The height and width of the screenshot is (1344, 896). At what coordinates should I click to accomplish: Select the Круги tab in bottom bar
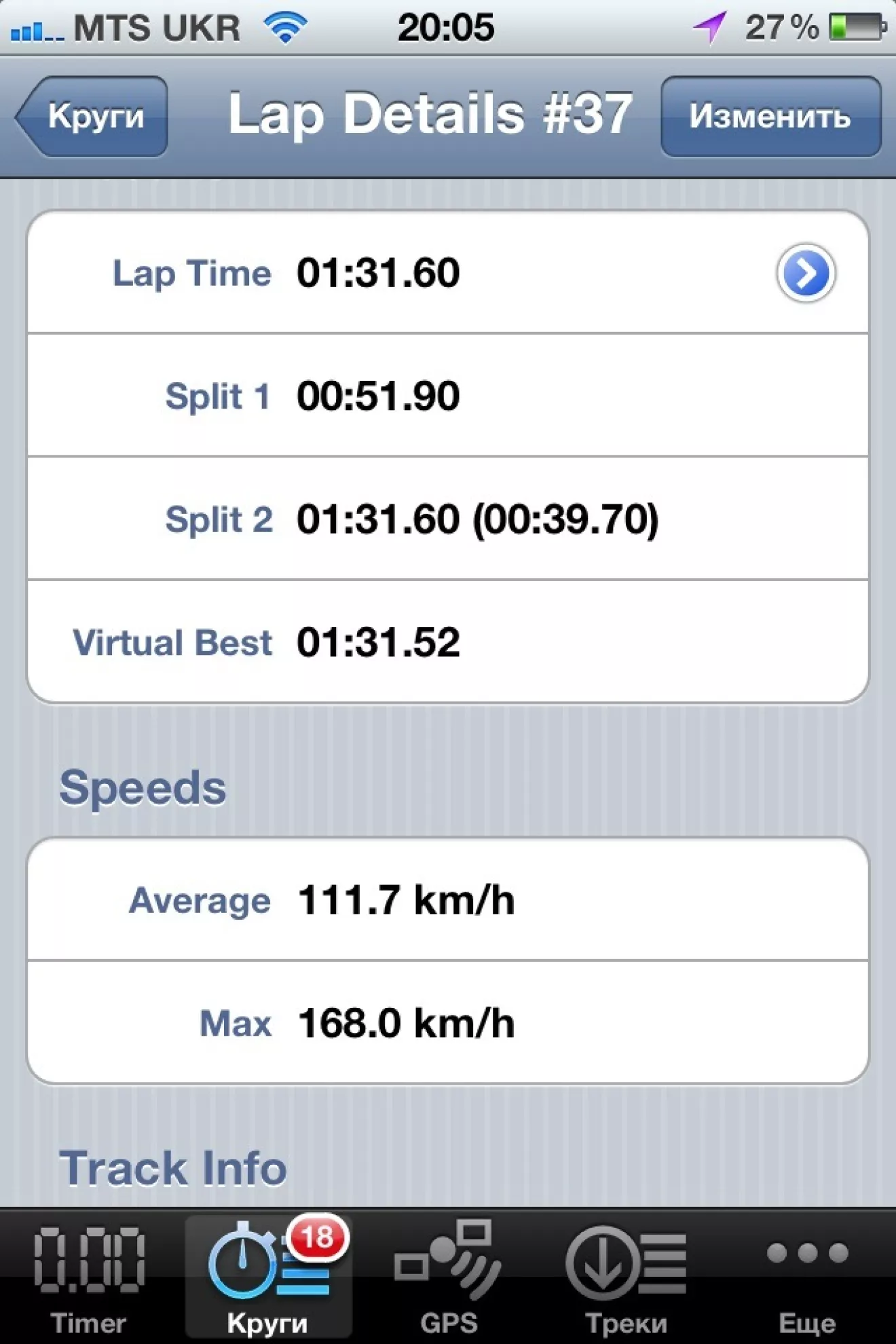click(x=268, y=1277)
